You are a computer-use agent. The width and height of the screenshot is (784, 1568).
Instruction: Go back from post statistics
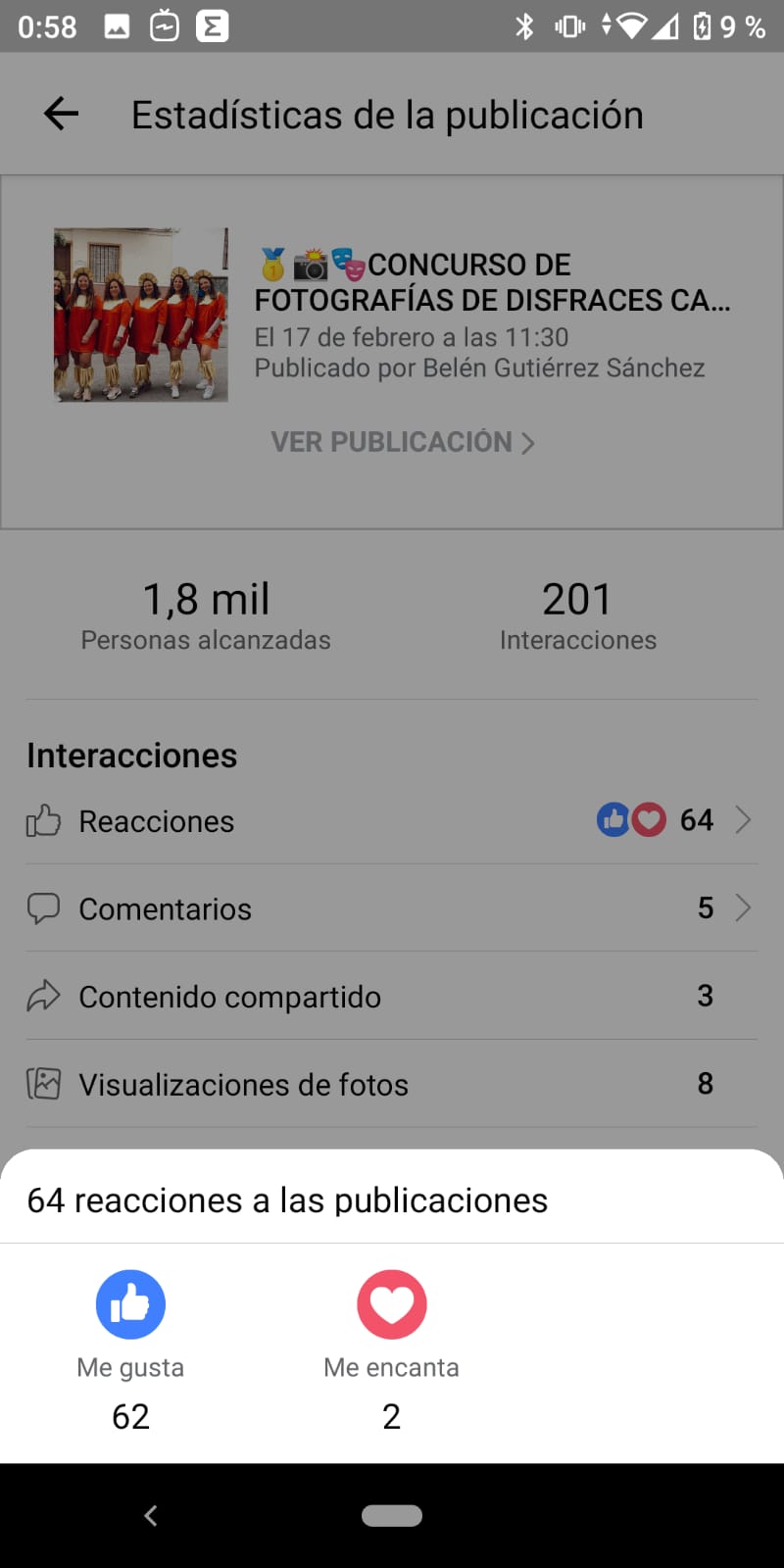click(x=61, y=115)
